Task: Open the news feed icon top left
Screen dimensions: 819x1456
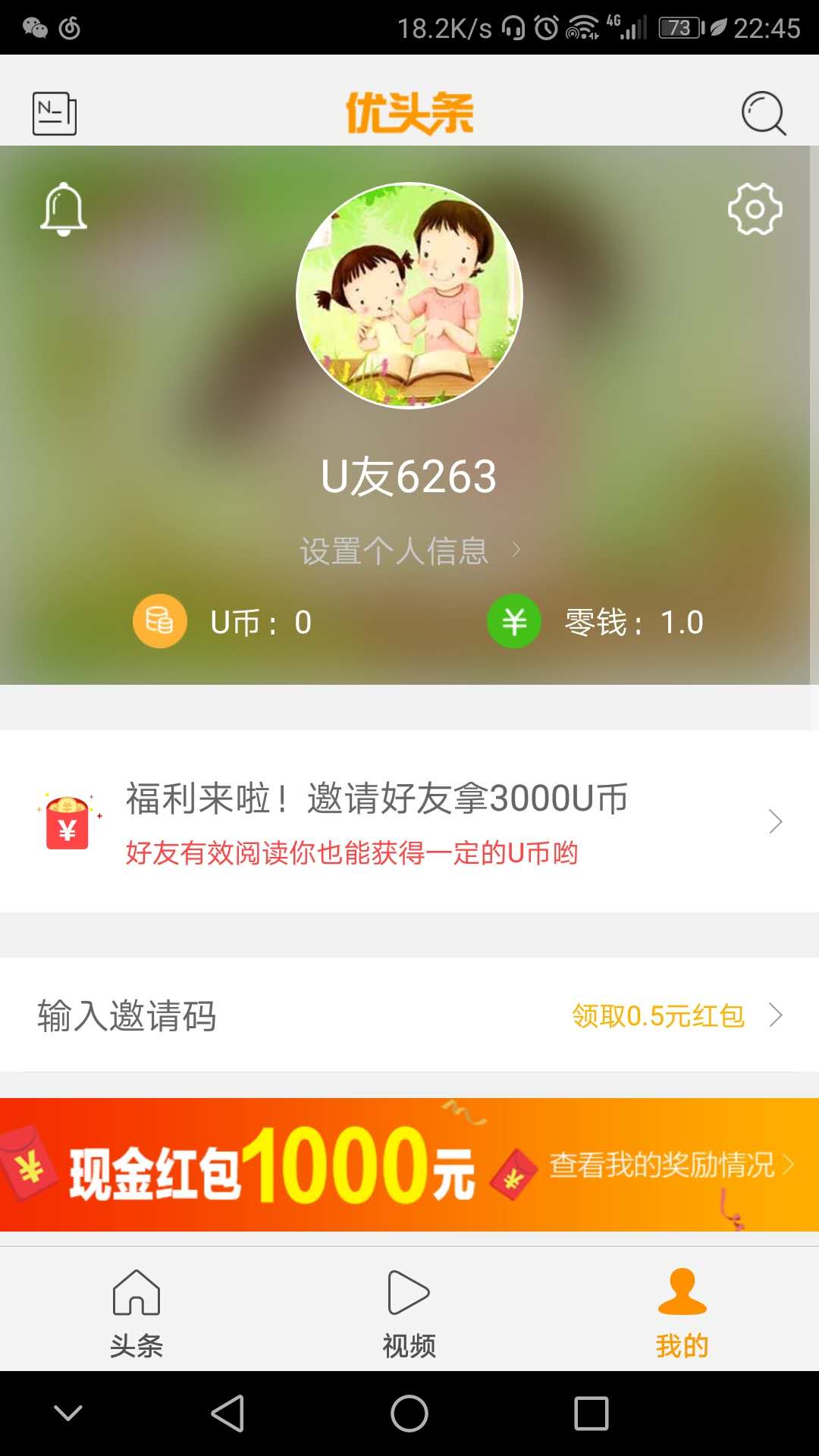Action: [53, 111]
